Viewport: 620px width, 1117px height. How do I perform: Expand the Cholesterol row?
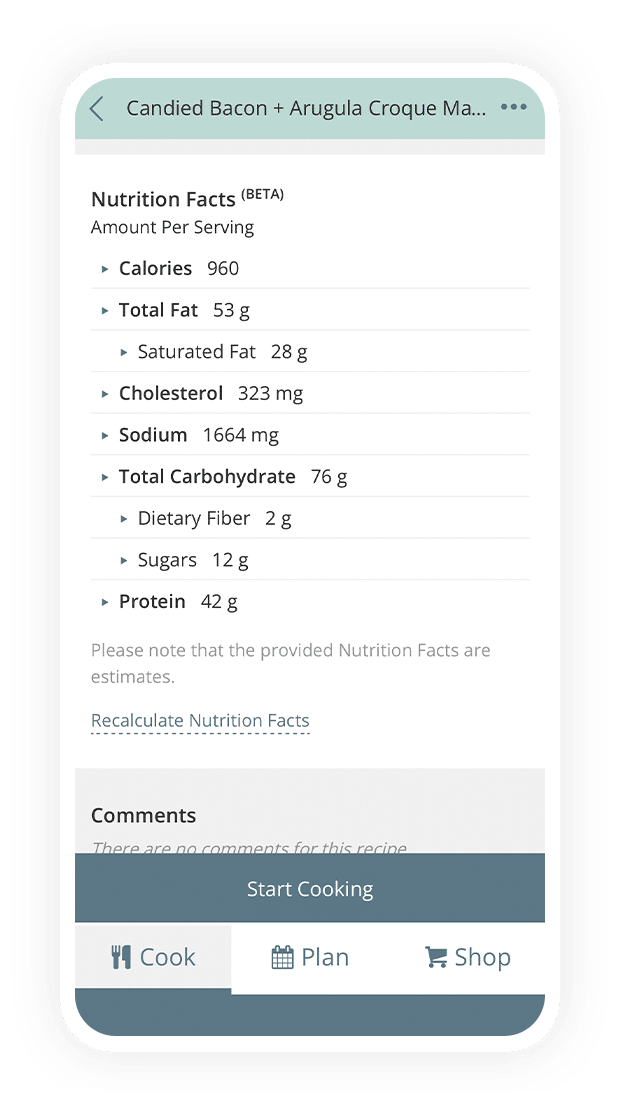click(x=310, y=393)
